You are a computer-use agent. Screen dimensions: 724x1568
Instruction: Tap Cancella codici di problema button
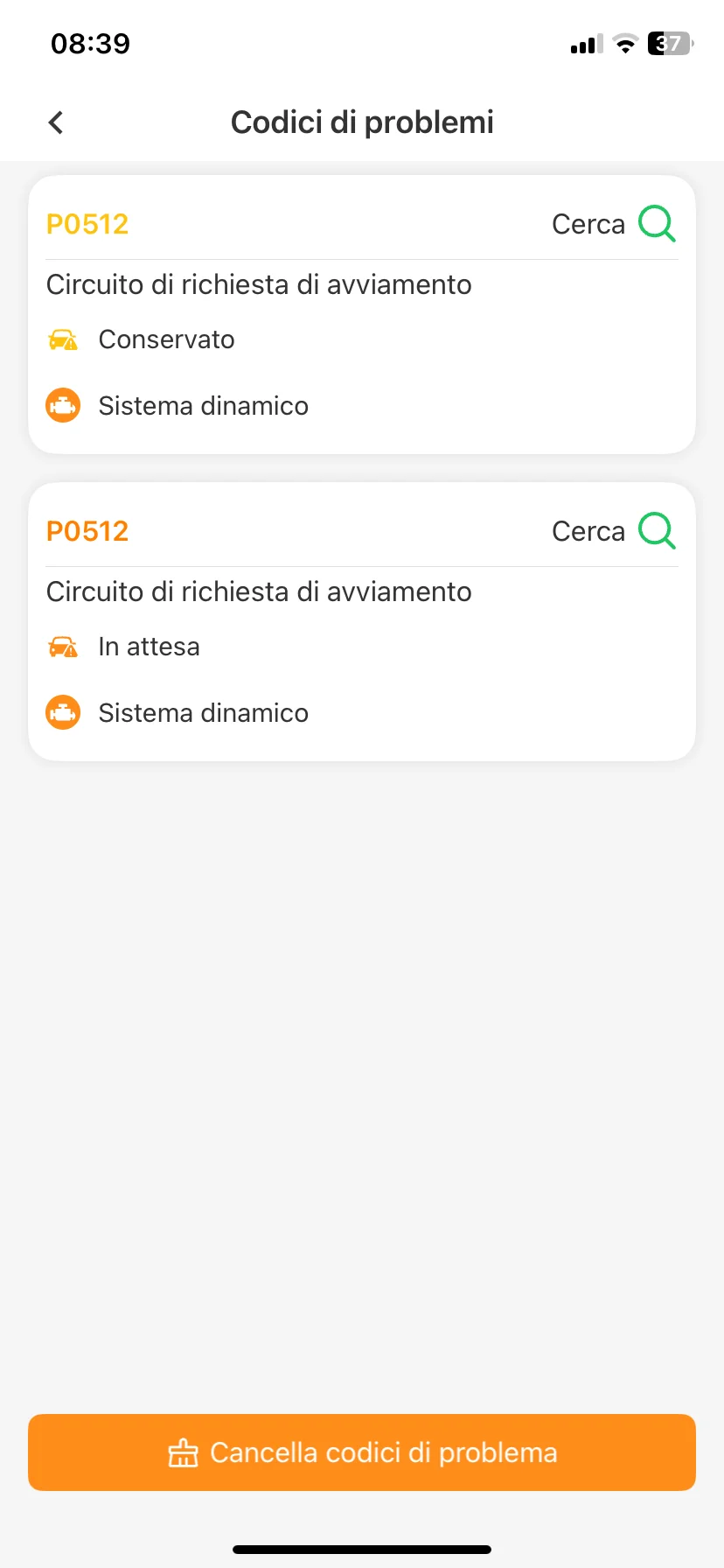point(362,1452)
